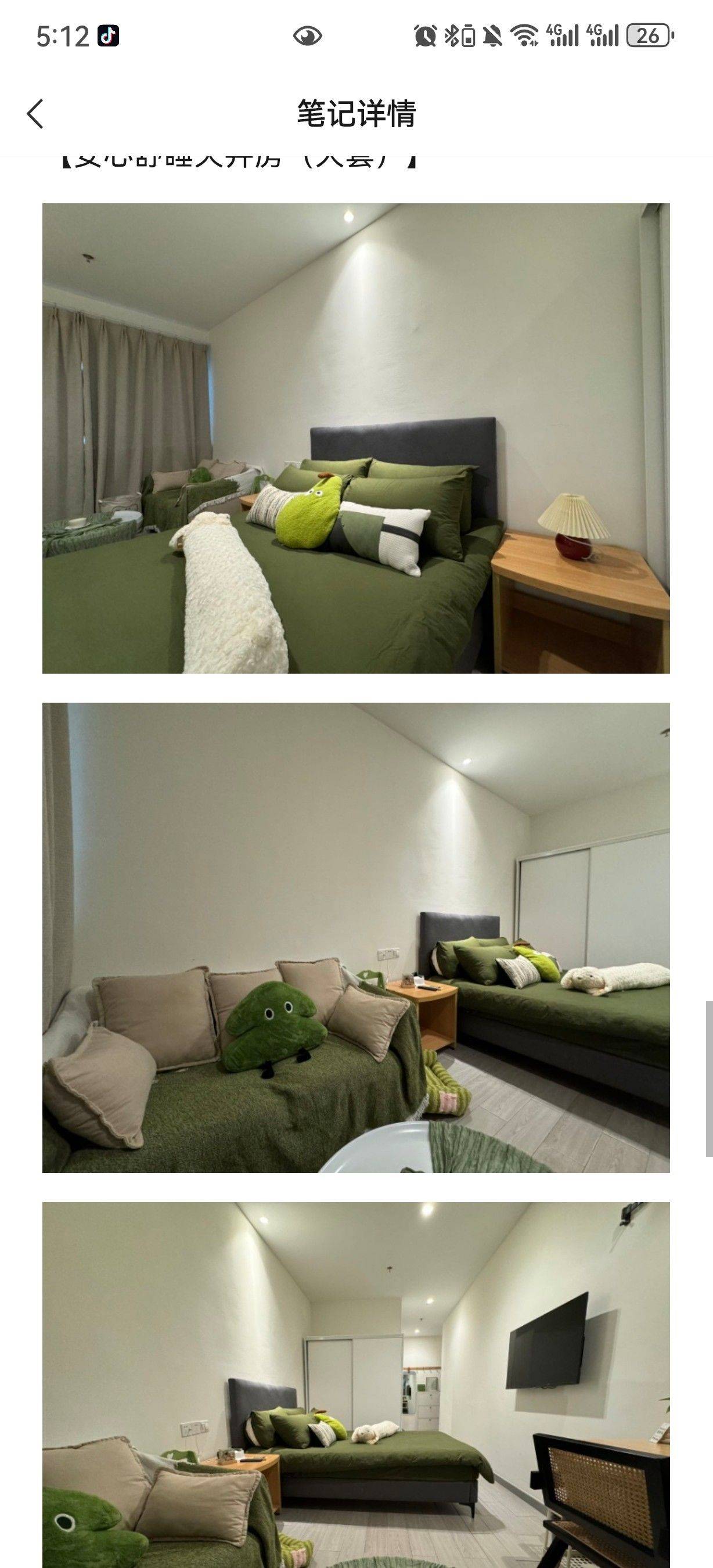Go back from the 笔记详情 page

coord(35,114)
